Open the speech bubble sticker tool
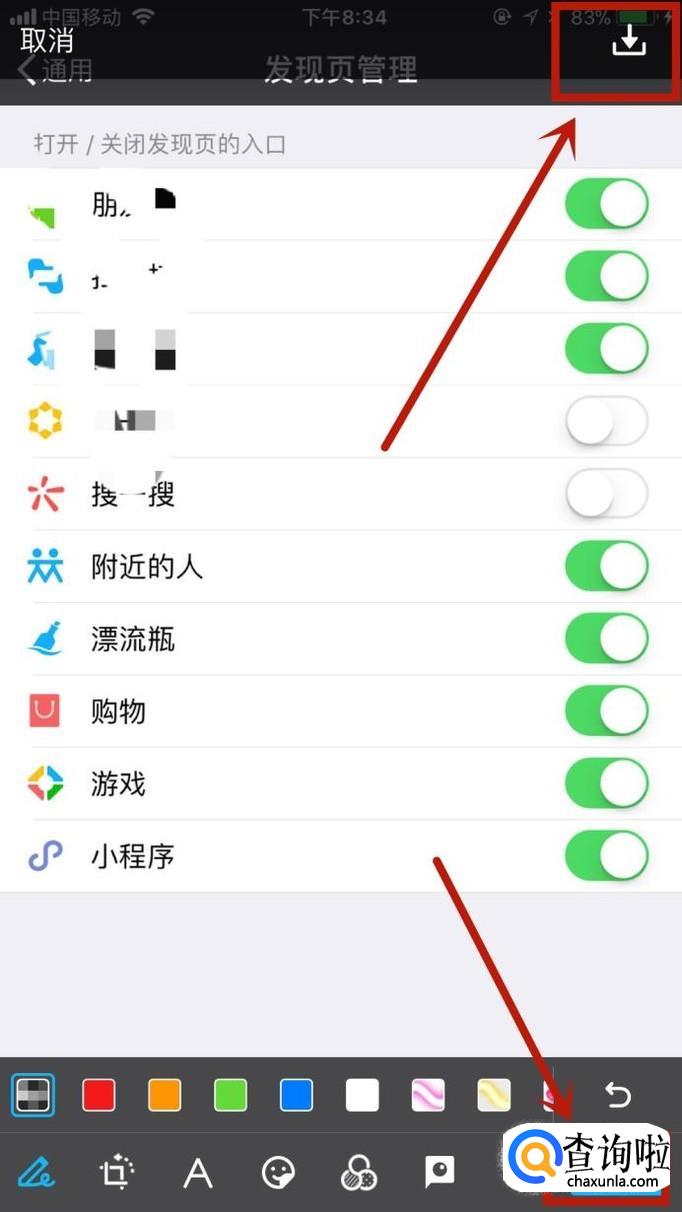 [x=440, y=1172]
